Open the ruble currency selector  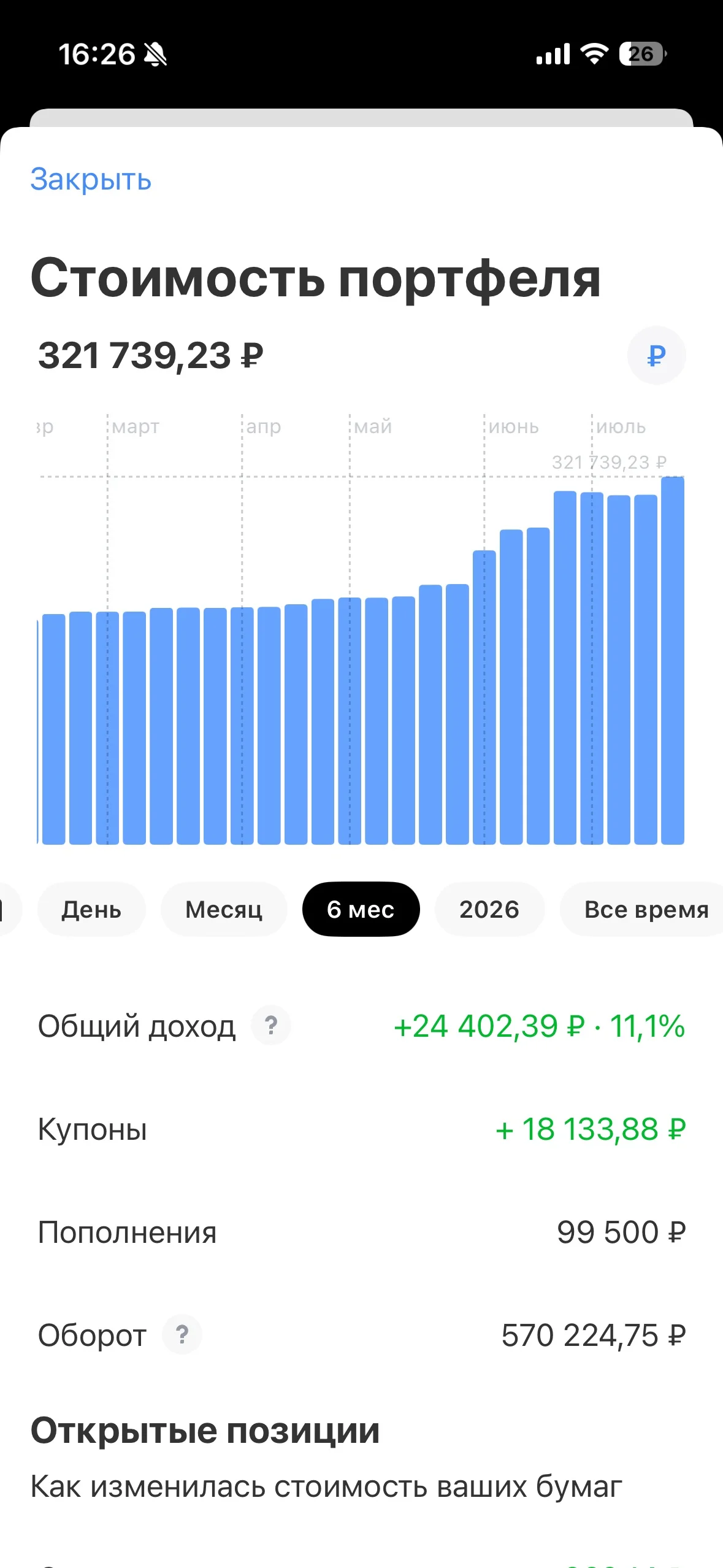coord(656,355)
